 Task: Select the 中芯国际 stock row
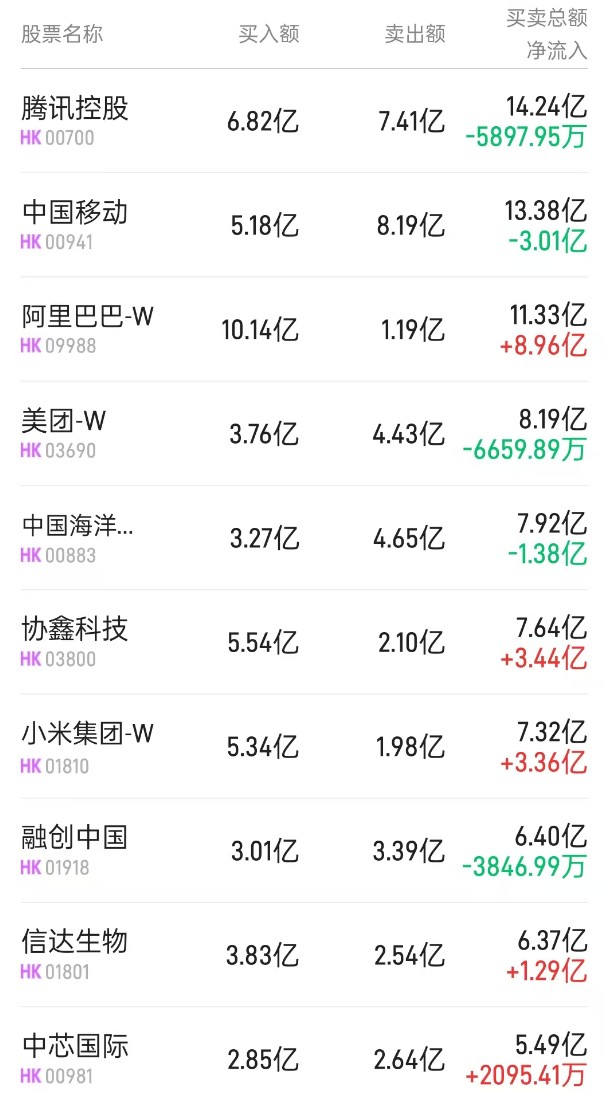click(302, 1050)
